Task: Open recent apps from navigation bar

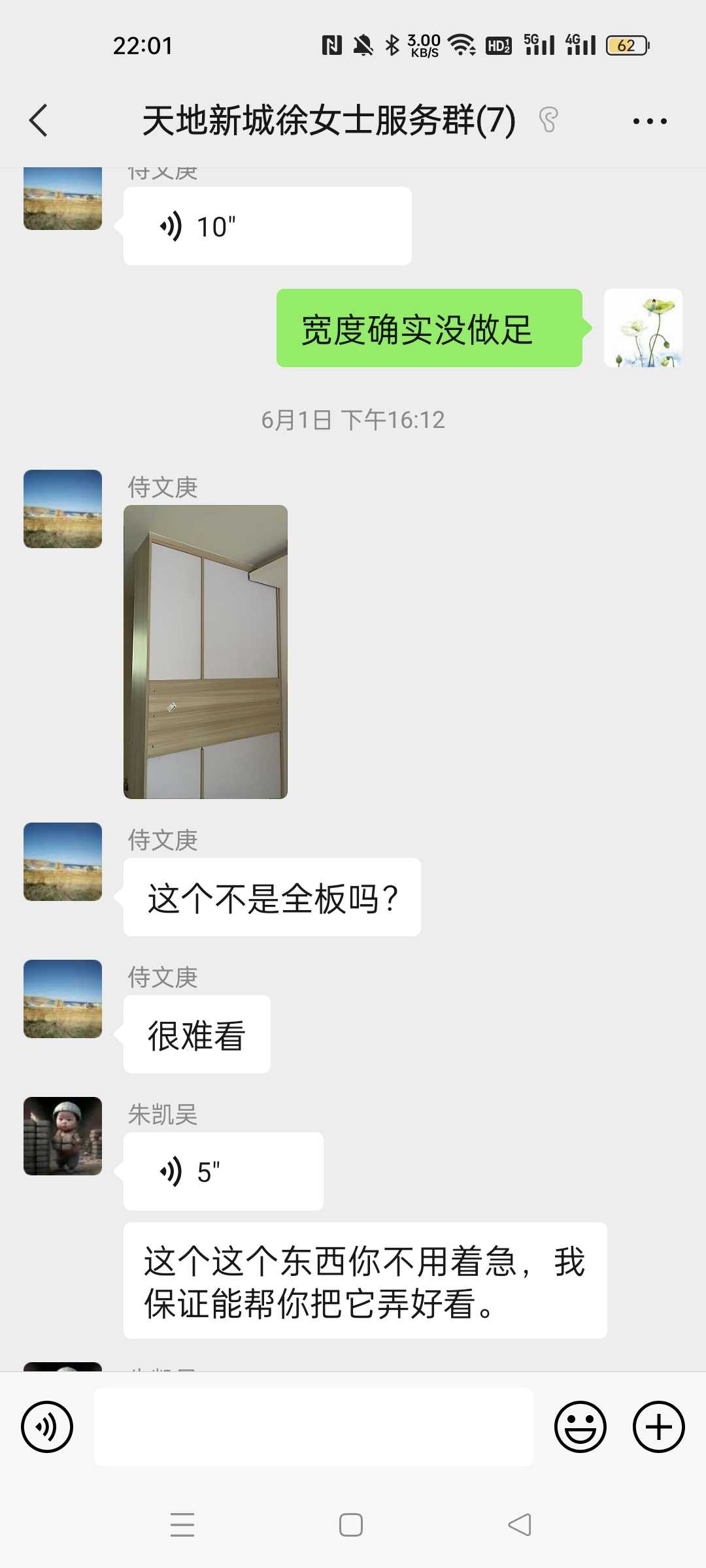Action: click(x=182, y=1525)
